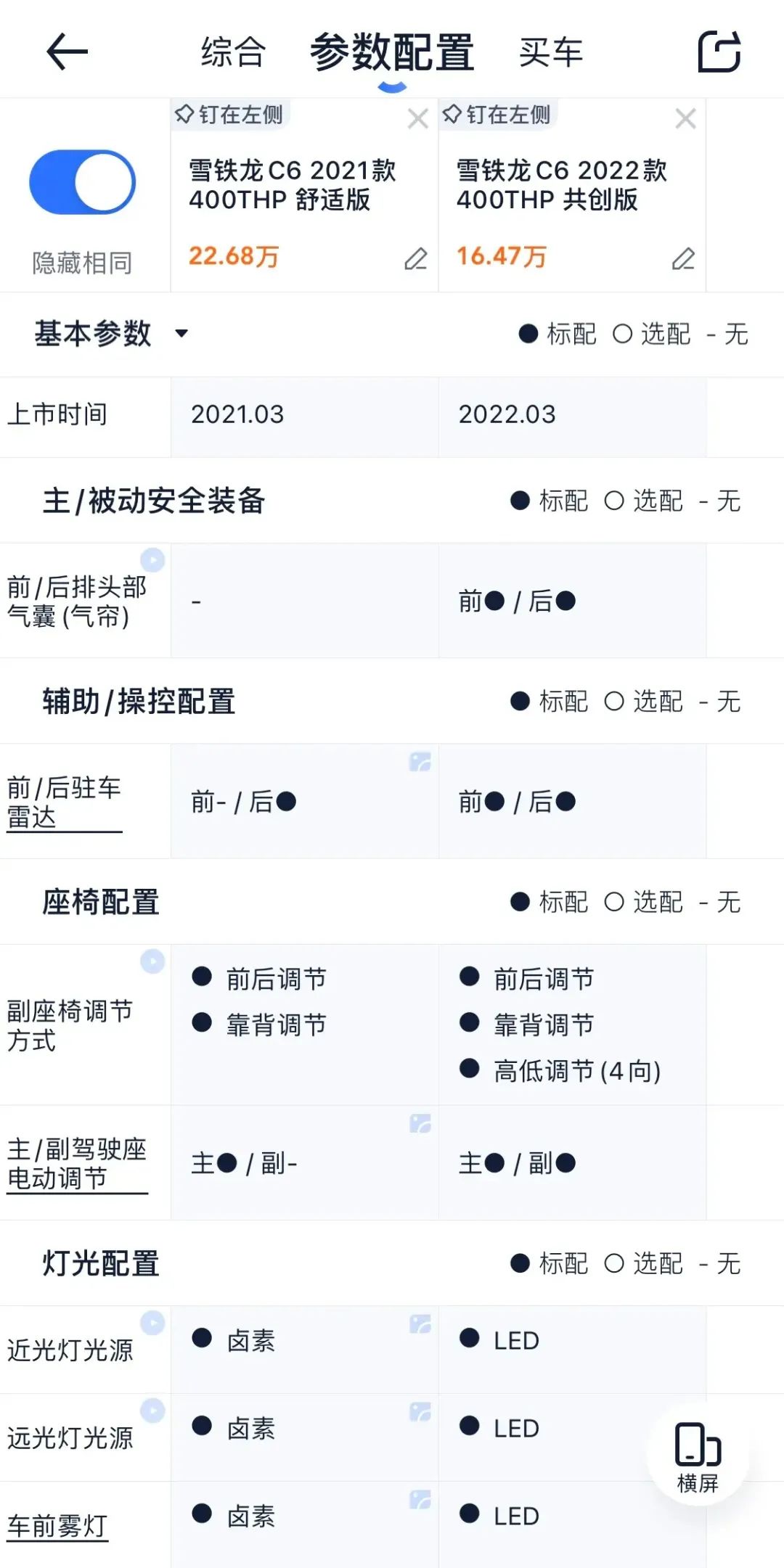Viewport: 784px width, 1568px height.
Task: Edit the 22.68万 price with pencil icon
Action: pos(415,258)
